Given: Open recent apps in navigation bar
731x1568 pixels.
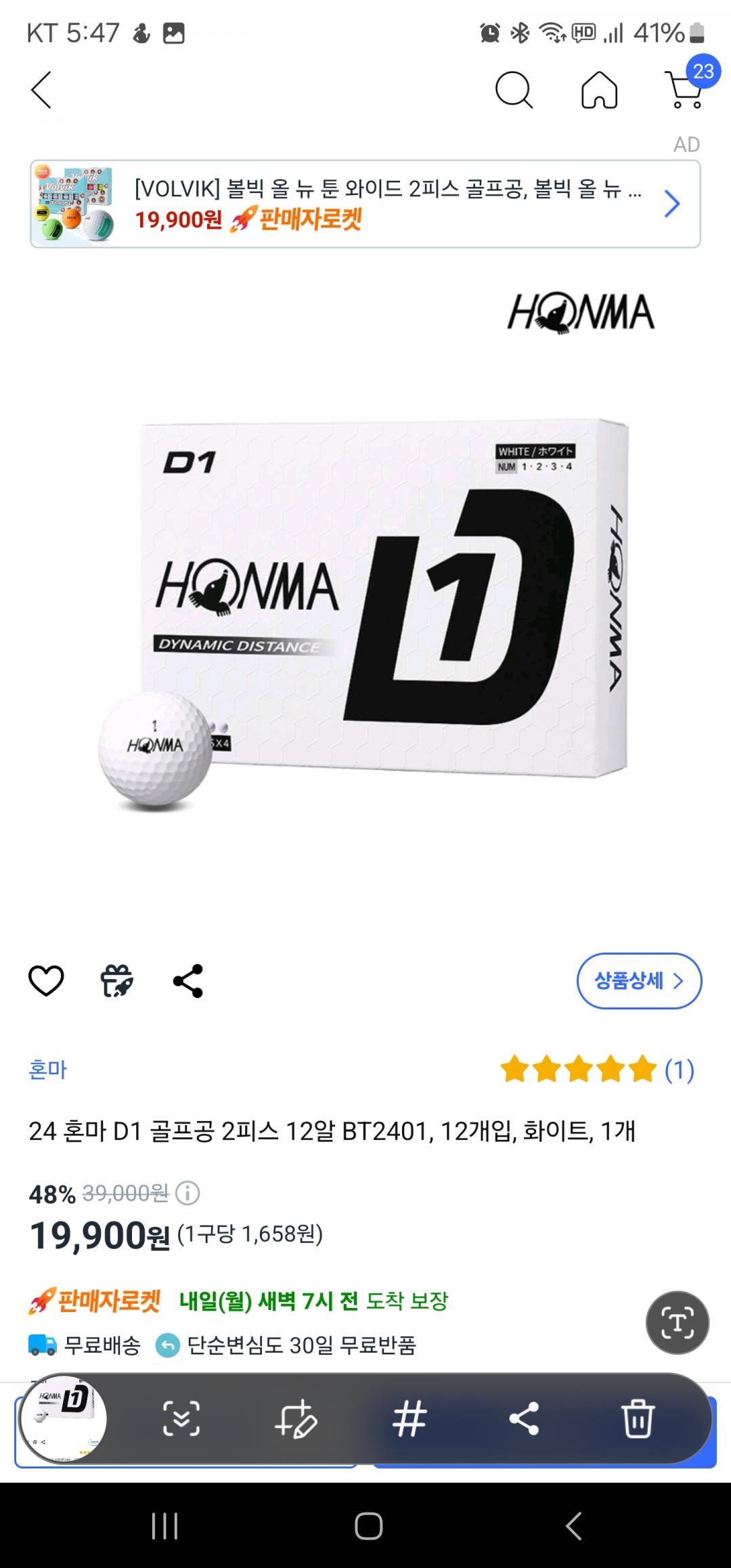Looking at the screenshot, I should 164,1526.
